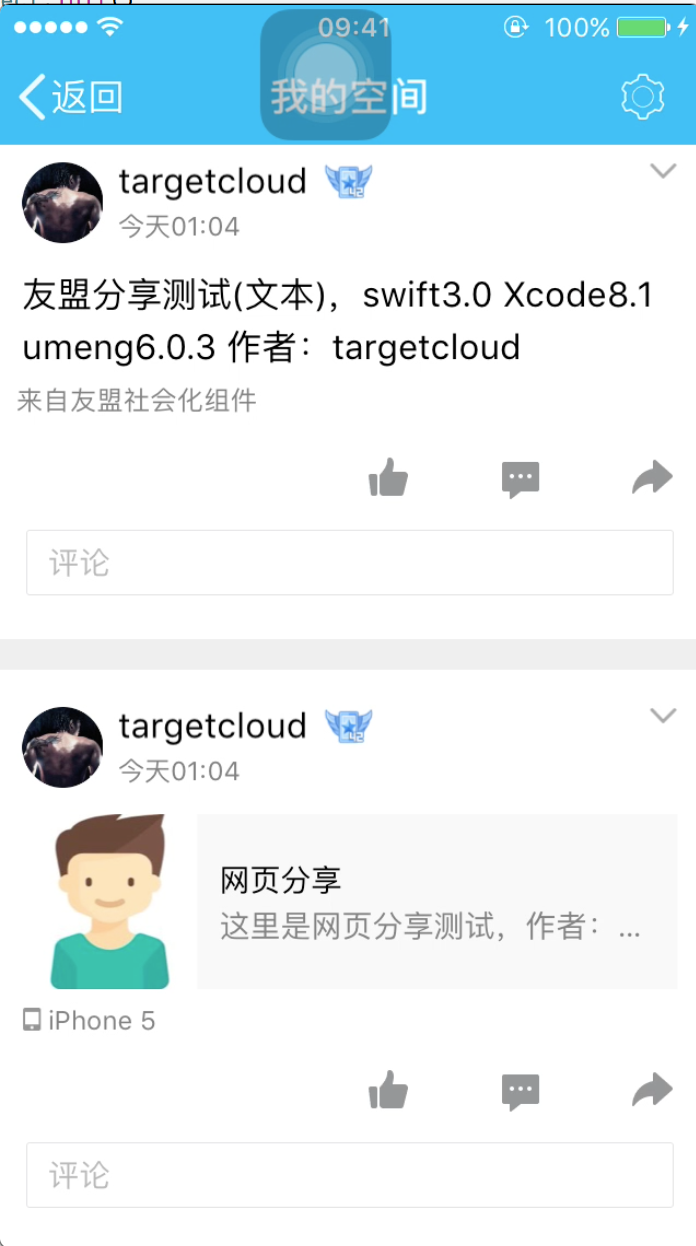696x1246 pixels.
Task: Like the 网页分享 post
Action: pyautogui.click(x=388, y=1090)
